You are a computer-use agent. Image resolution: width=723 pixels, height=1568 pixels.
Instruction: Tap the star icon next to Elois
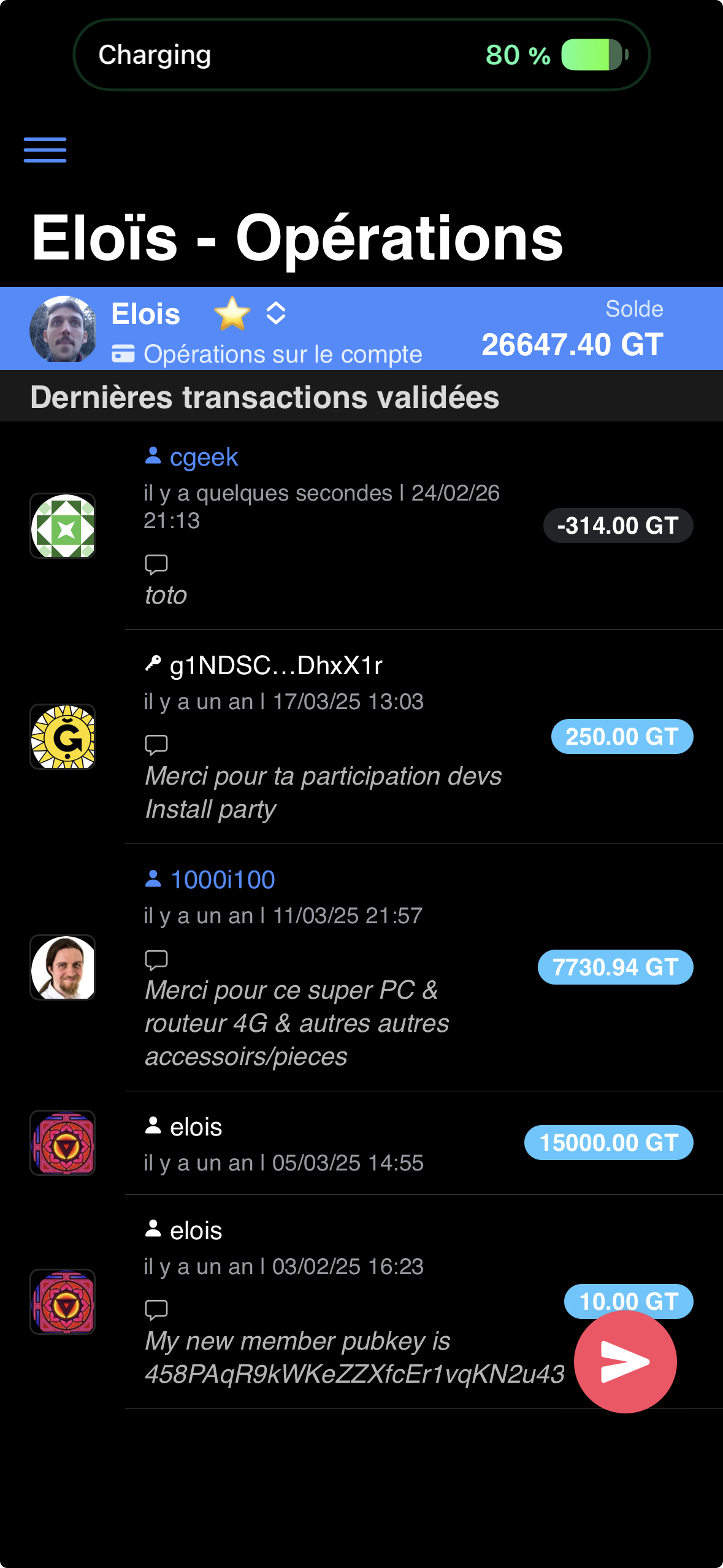click(232, 313)
